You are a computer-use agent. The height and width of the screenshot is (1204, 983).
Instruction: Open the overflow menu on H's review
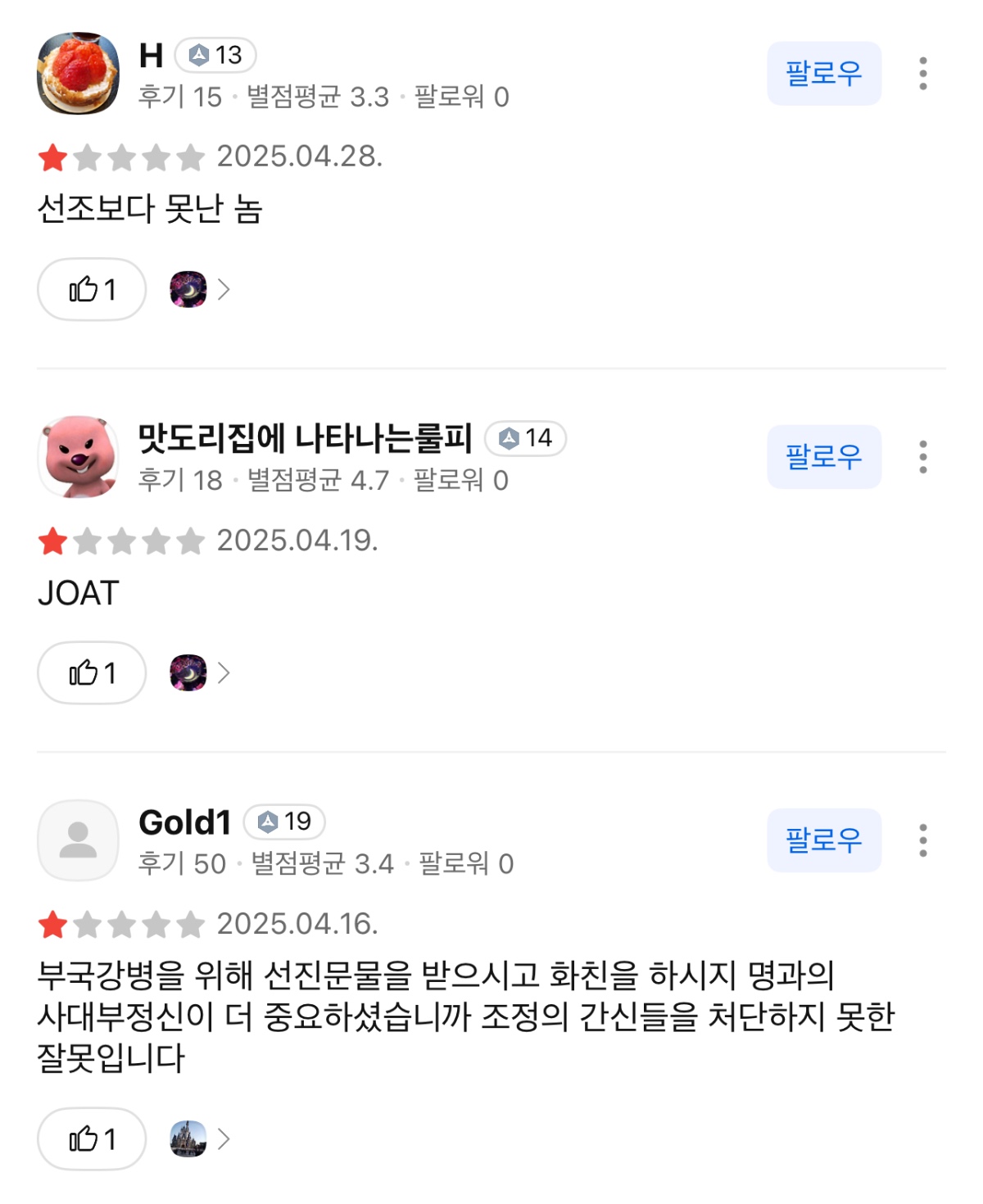(923, 74)
